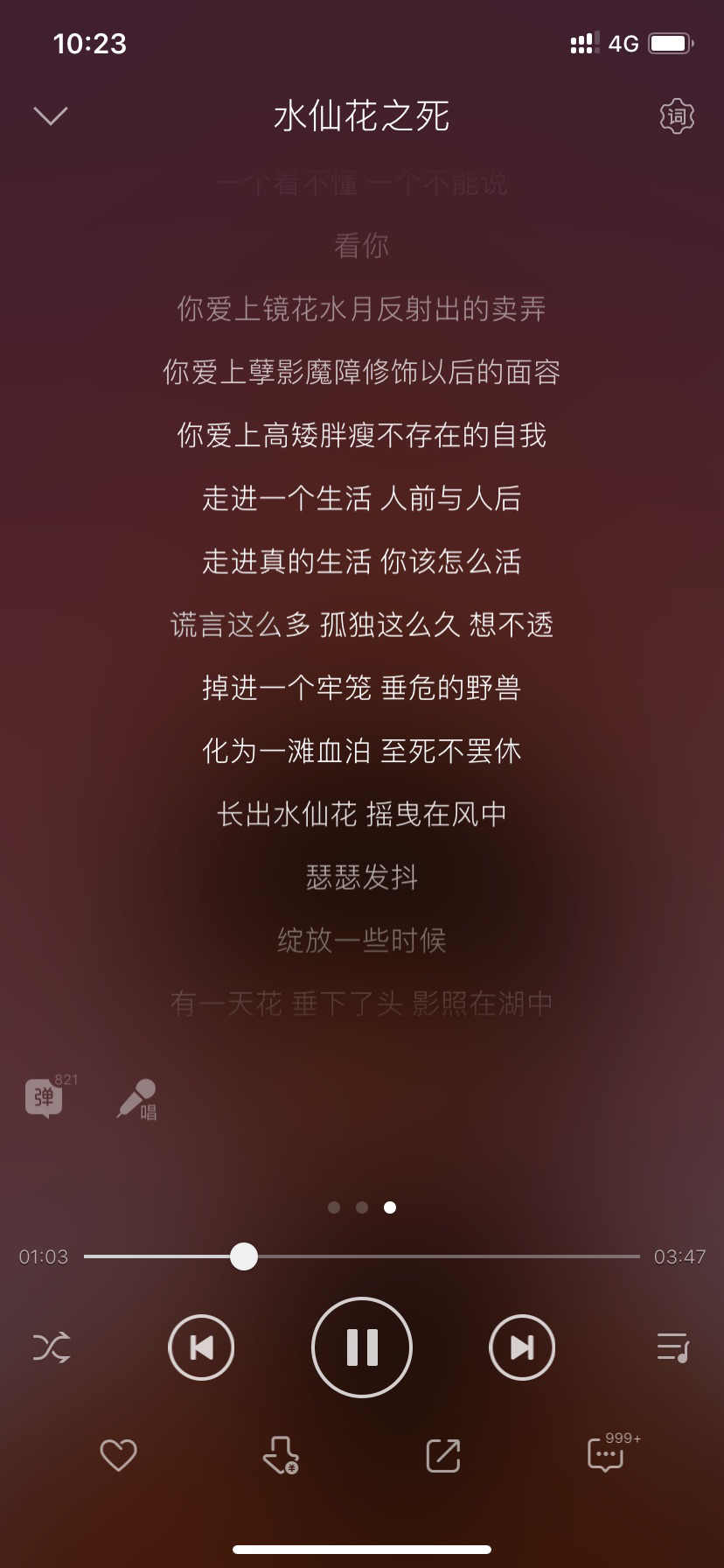
Task: Open lyrics settings icon
Action: pos(676,115)
